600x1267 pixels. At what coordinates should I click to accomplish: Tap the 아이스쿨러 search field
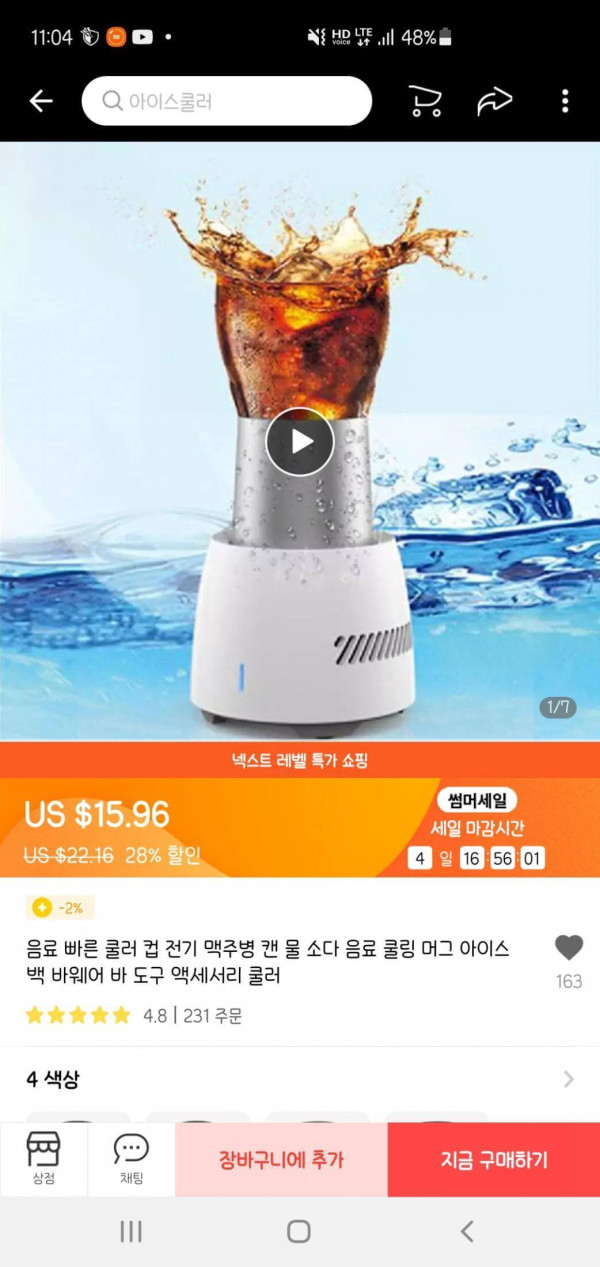point(227,101)
